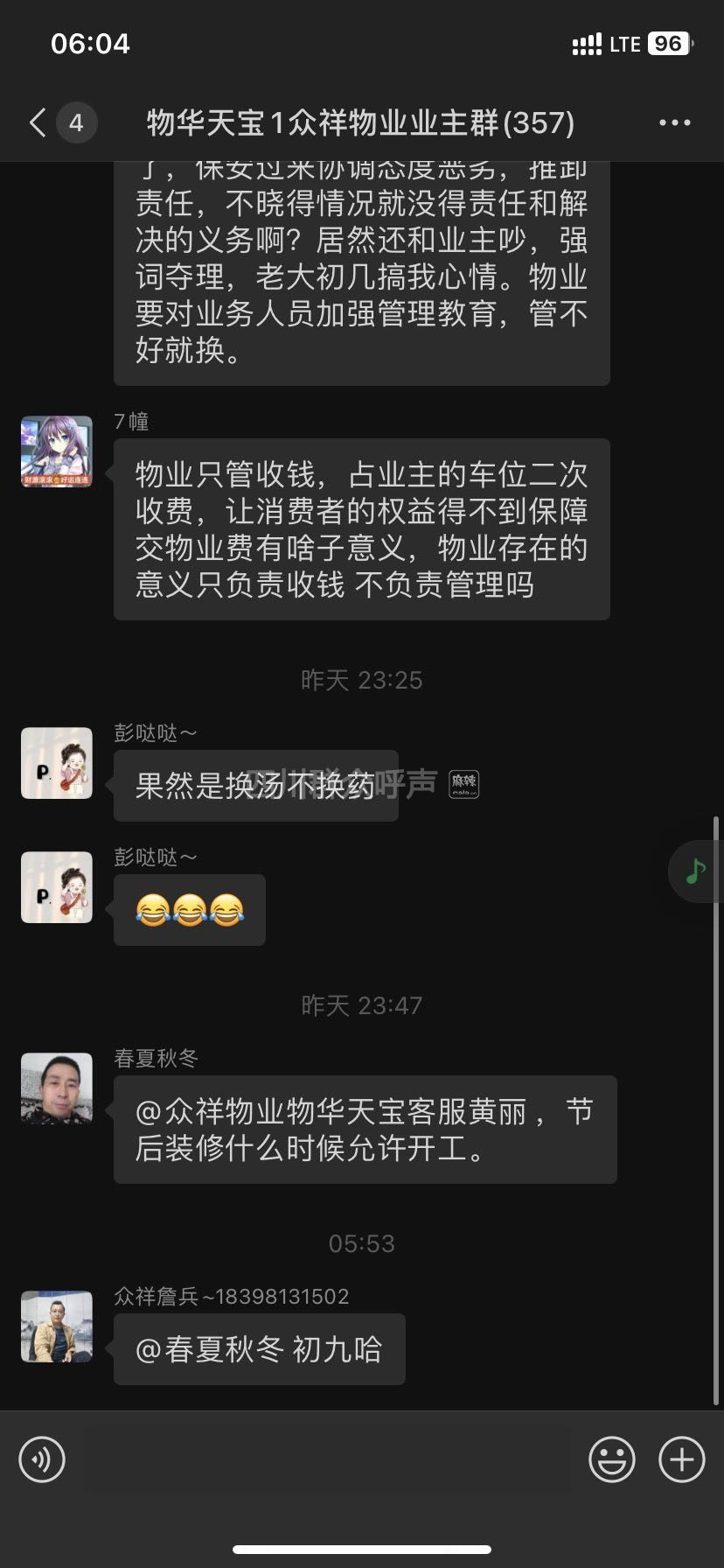The height and width of the screenshot is (1568, 724).
Task: View 7幢's profile avatar
Action: pyautogui.click(x=57, y=451)
